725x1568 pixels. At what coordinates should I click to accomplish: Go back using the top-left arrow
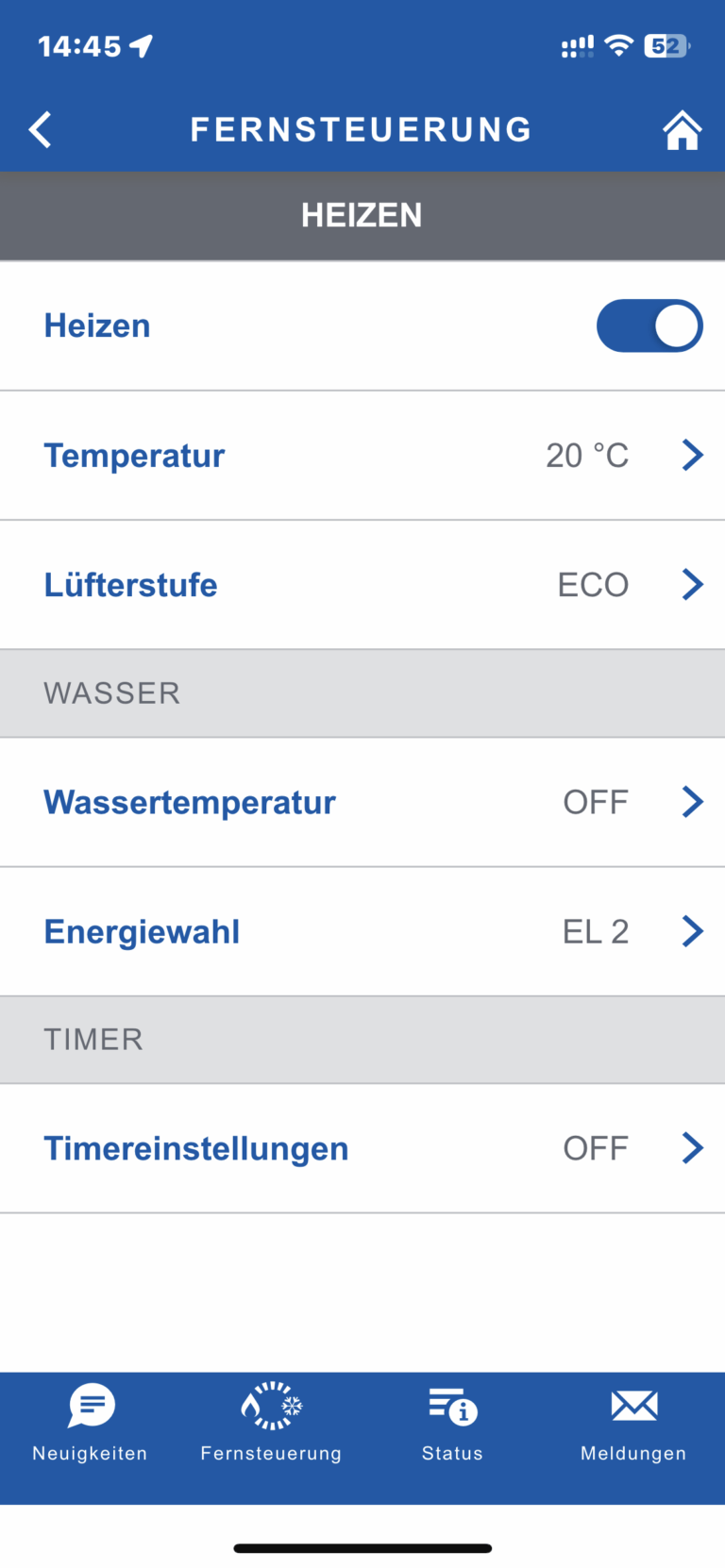tap(41, 130)
